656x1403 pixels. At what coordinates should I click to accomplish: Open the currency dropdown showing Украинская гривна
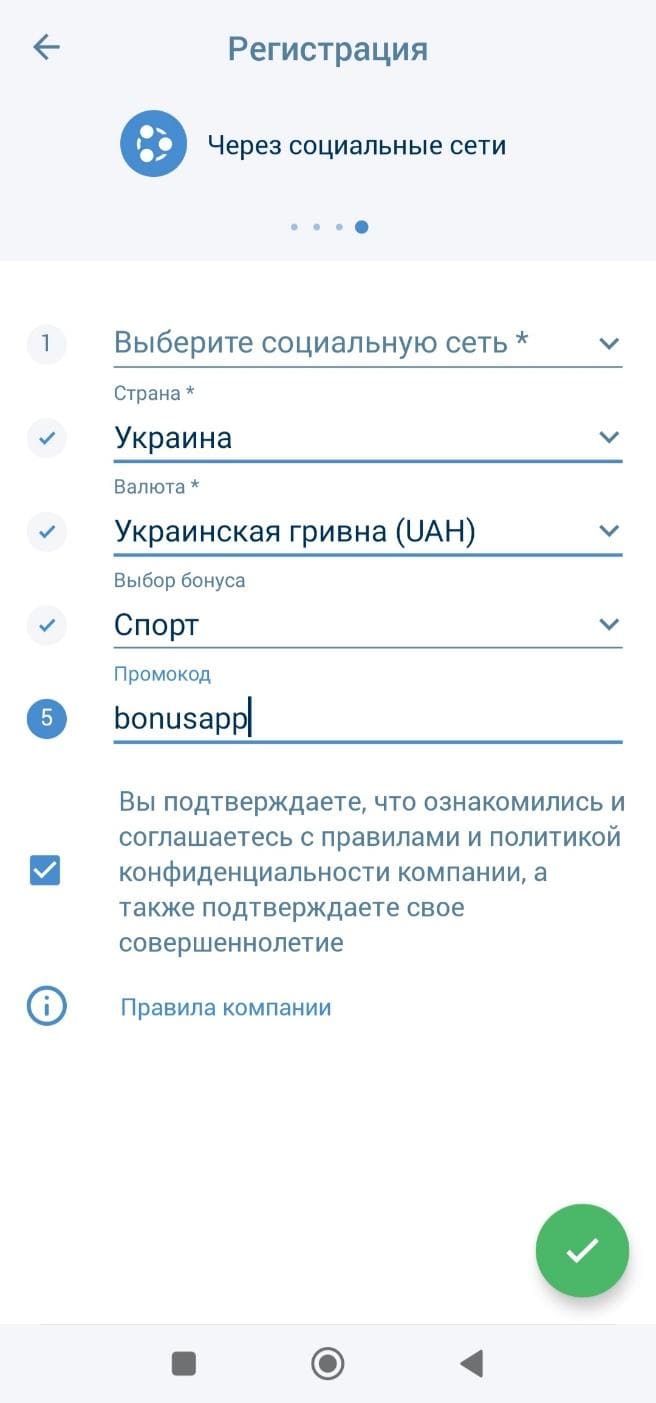pyautogui.click(x=368, y=531)
